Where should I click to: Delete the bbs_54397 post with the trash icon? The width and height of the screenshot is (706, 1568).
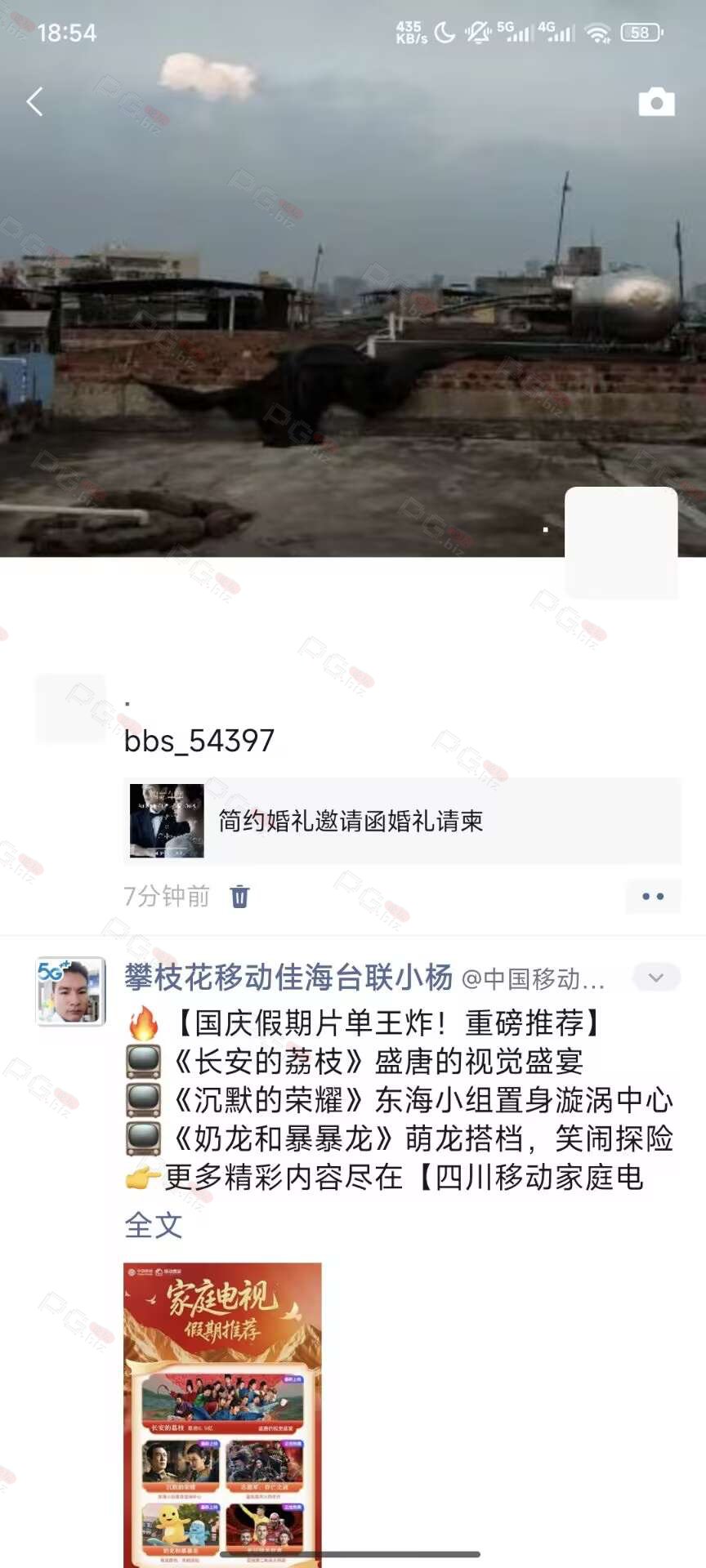click(239, 897)
